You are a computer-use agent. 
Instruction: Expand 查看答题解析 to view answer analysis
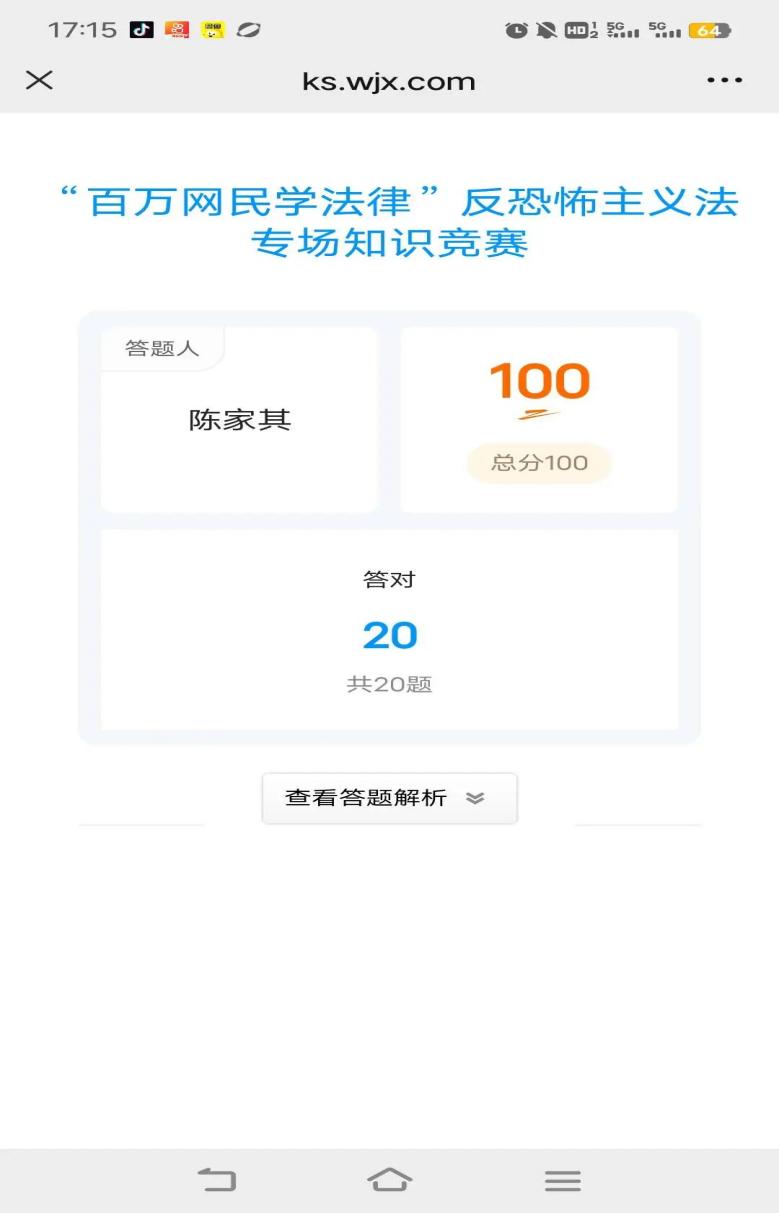[389, 798]
